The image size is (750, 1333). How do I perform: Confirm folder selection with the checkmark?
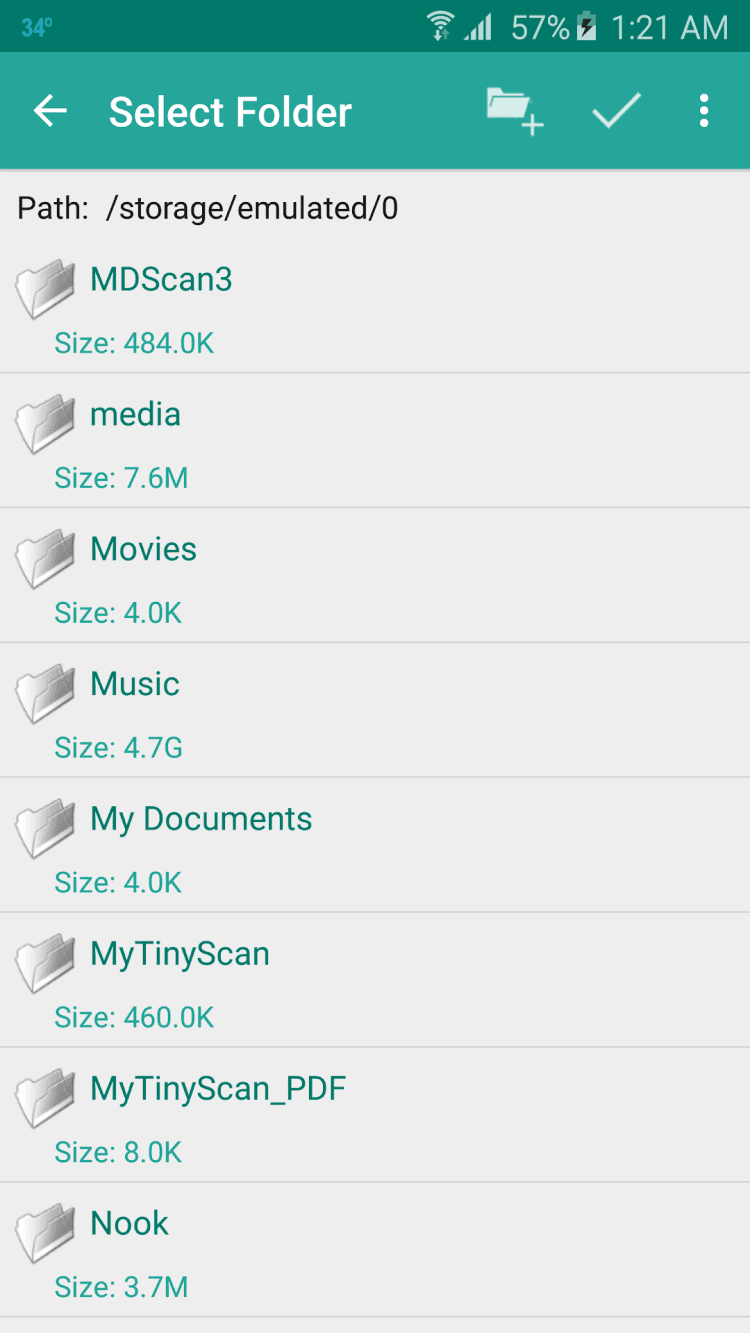(x=616, y=111)
